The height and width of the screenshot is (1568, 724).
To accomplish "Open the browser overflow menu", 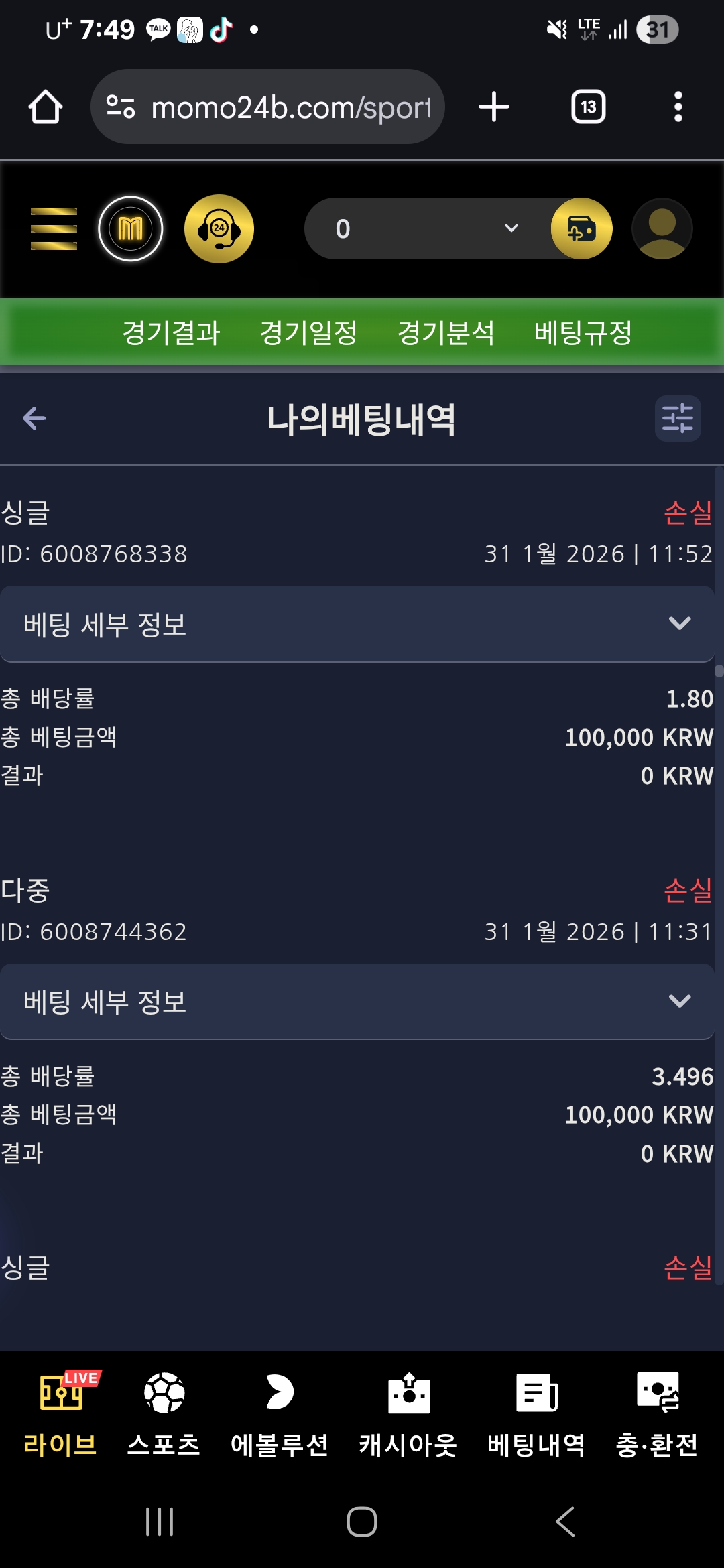I will click(678, 107).
